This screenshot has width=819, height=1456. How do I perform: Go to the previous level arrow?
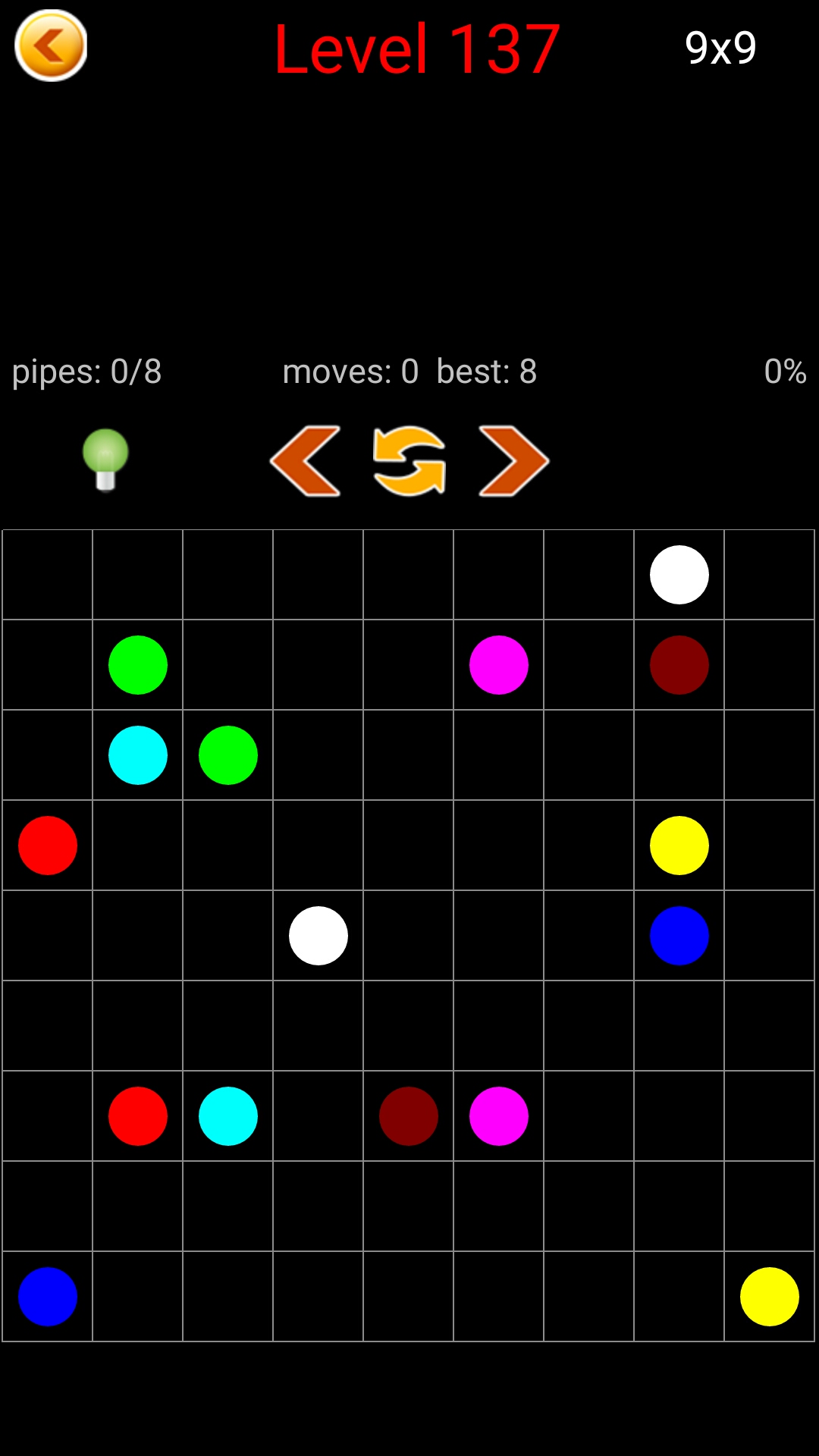click(x=306, y=461)
